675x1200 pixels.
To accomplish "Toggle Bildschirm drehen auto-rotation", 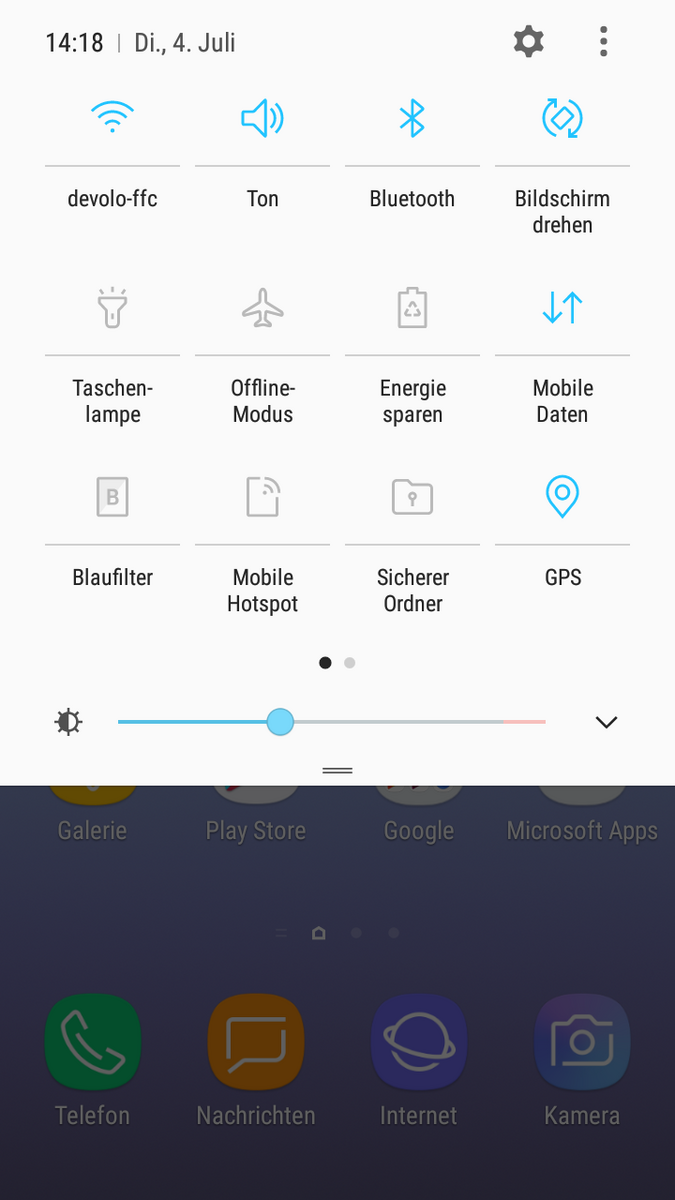I will pos(562,119).
